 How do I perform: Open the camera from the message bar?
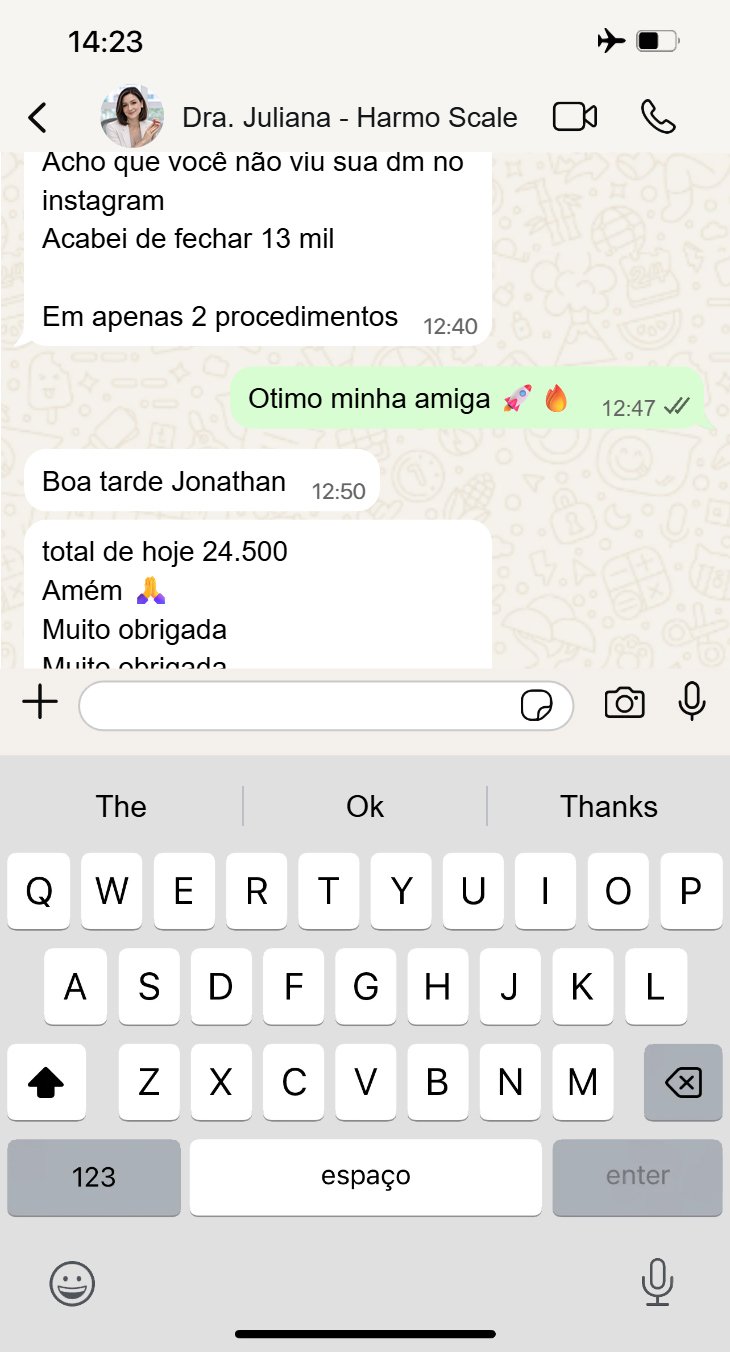tap(625, 703)
